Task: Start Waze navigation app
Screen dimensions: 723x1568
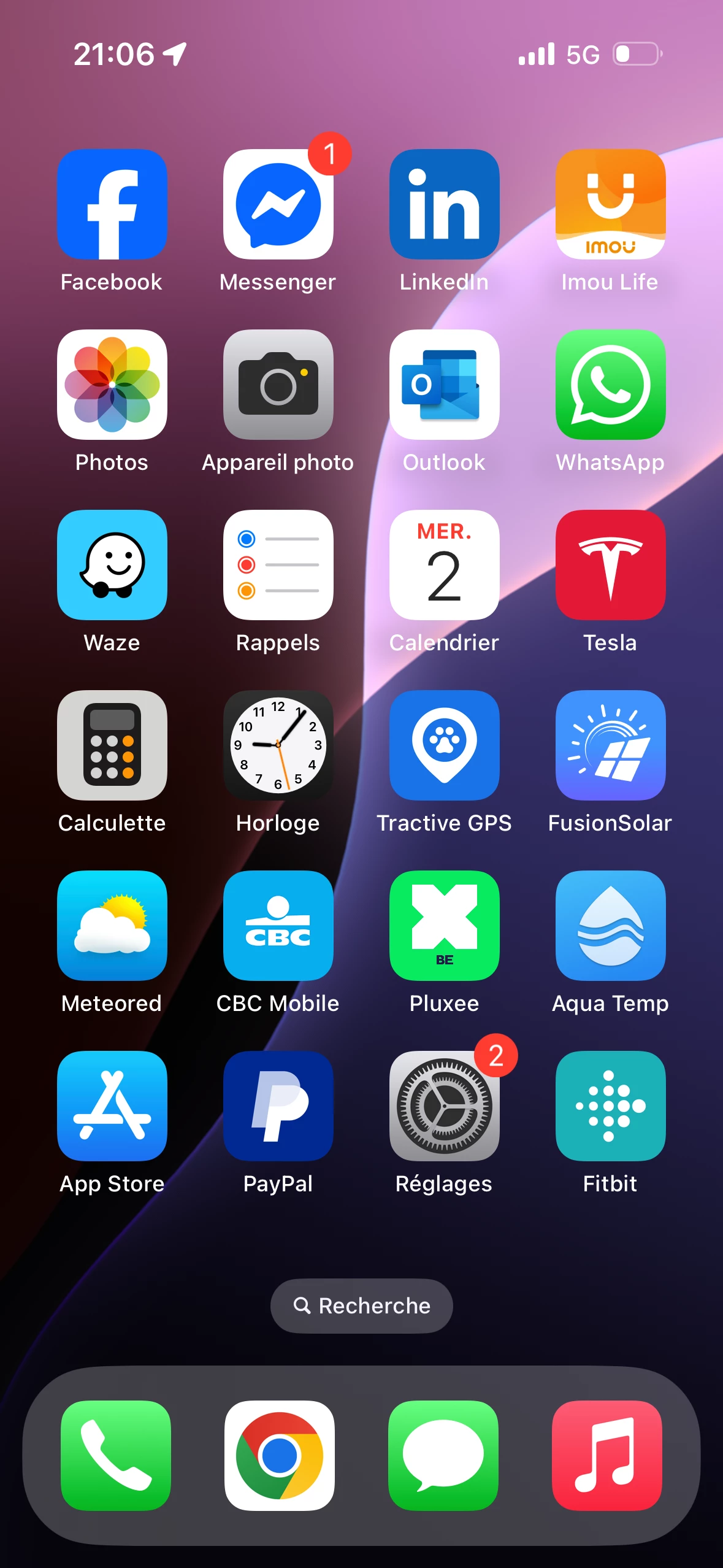Action: pos(112,565)
